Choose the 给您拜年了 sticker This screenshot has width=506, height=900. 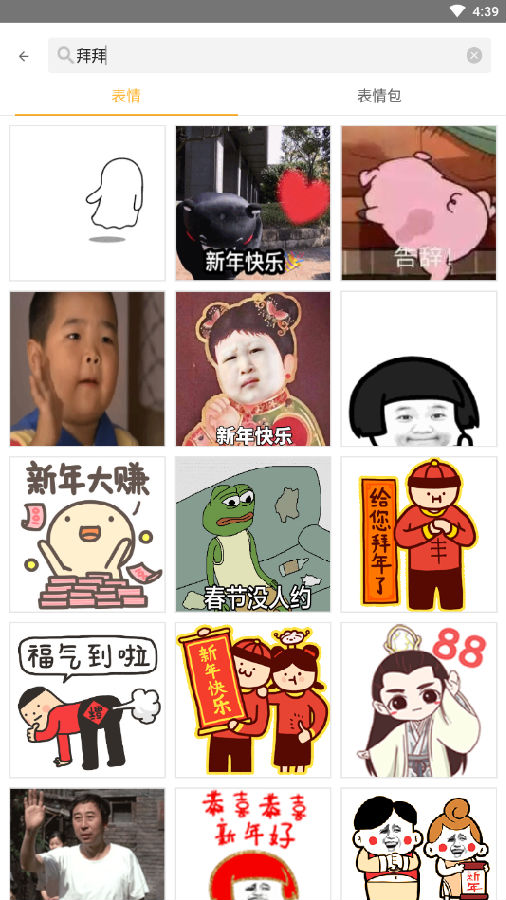pyautogui.click(x=419, y=534)
